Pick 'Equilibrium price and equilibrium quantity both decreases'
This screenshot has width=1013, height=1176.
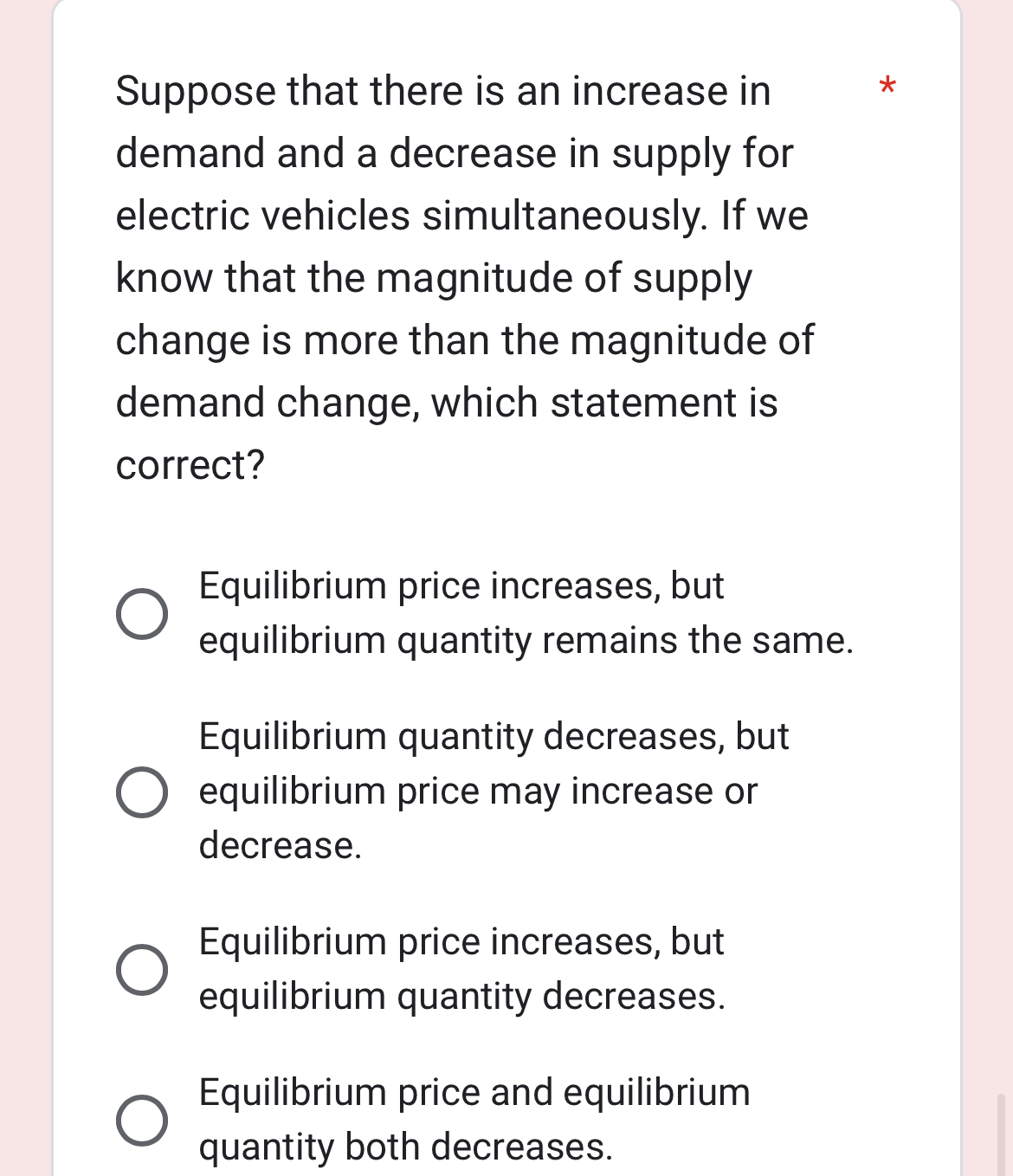(x=144, y=1120)
